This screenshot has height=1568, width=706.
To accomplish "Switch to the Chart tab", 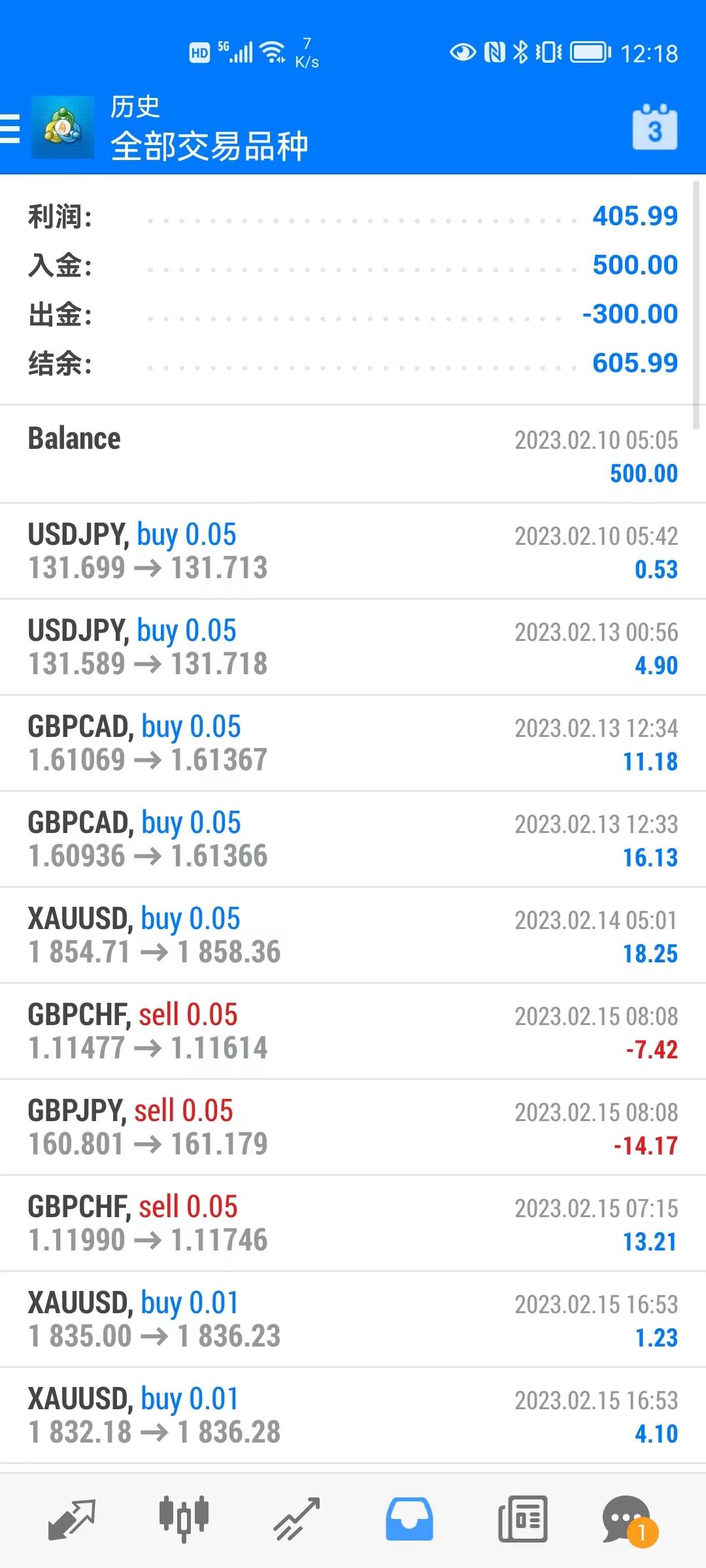I will (x=184, y=1519).
